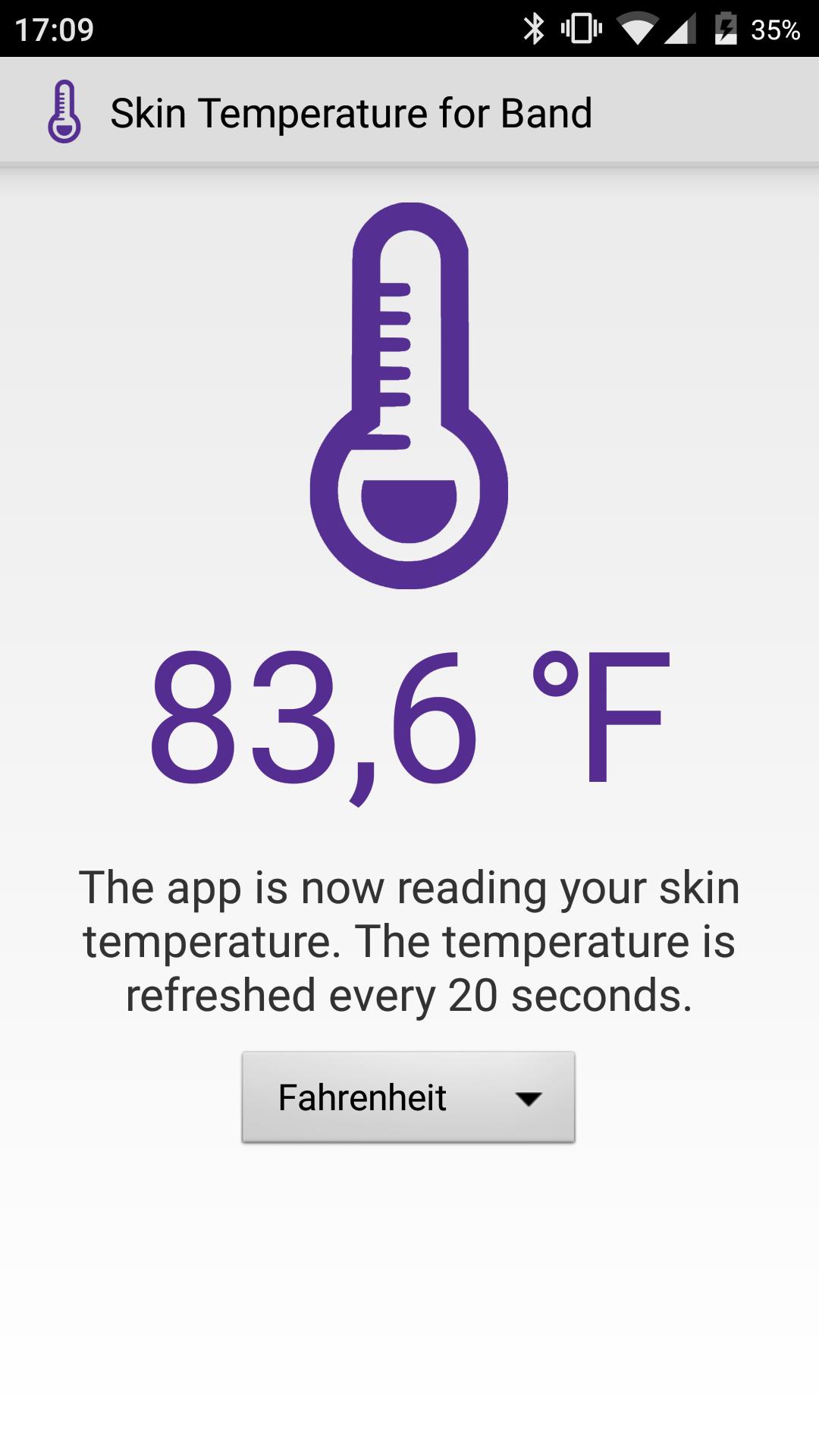Expand the temperature unit selector
The width and height of the screenshot is (819, 1456).
[x=408, y=1097]
